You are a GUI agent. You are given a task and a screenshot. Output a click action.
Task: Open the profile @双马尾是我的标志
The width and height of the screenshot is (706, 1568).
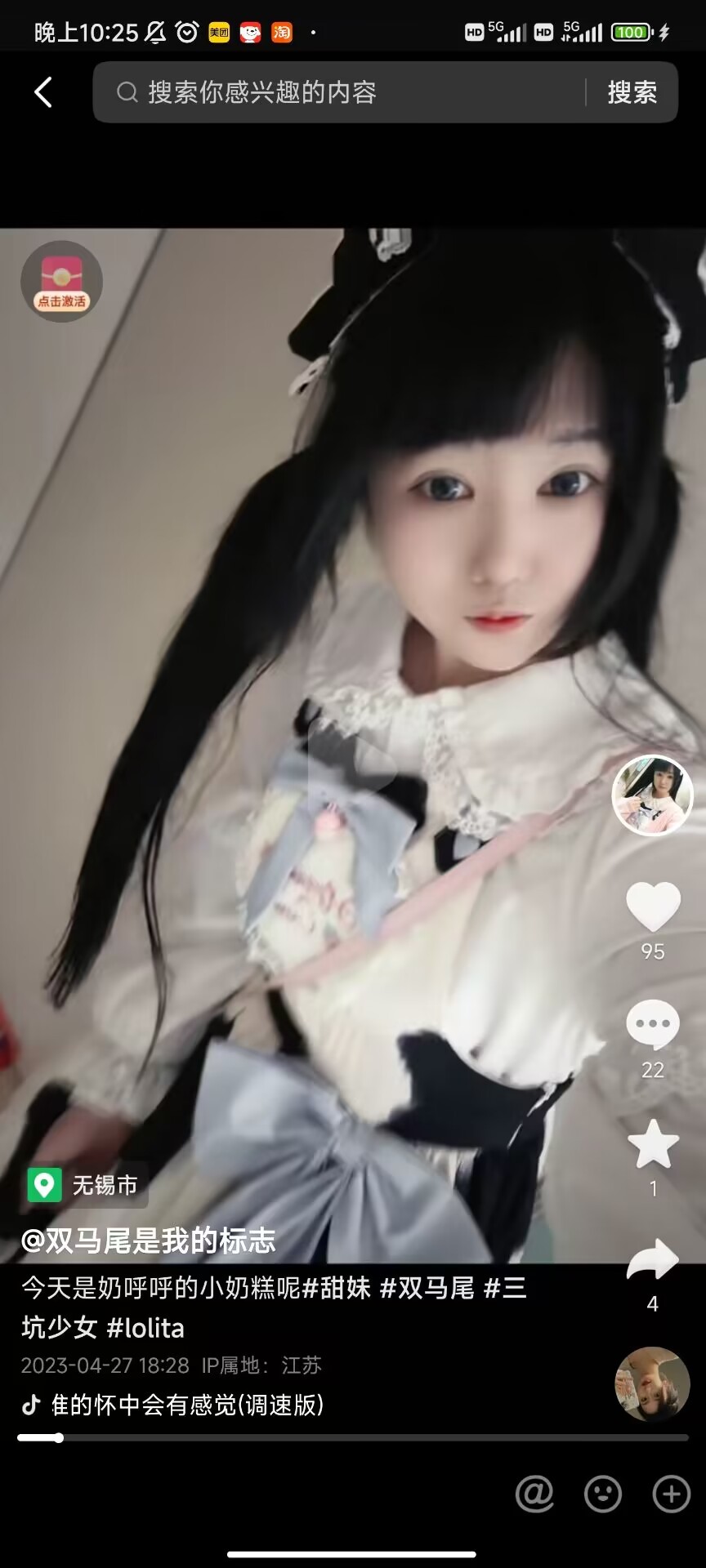pos(149,1241)
